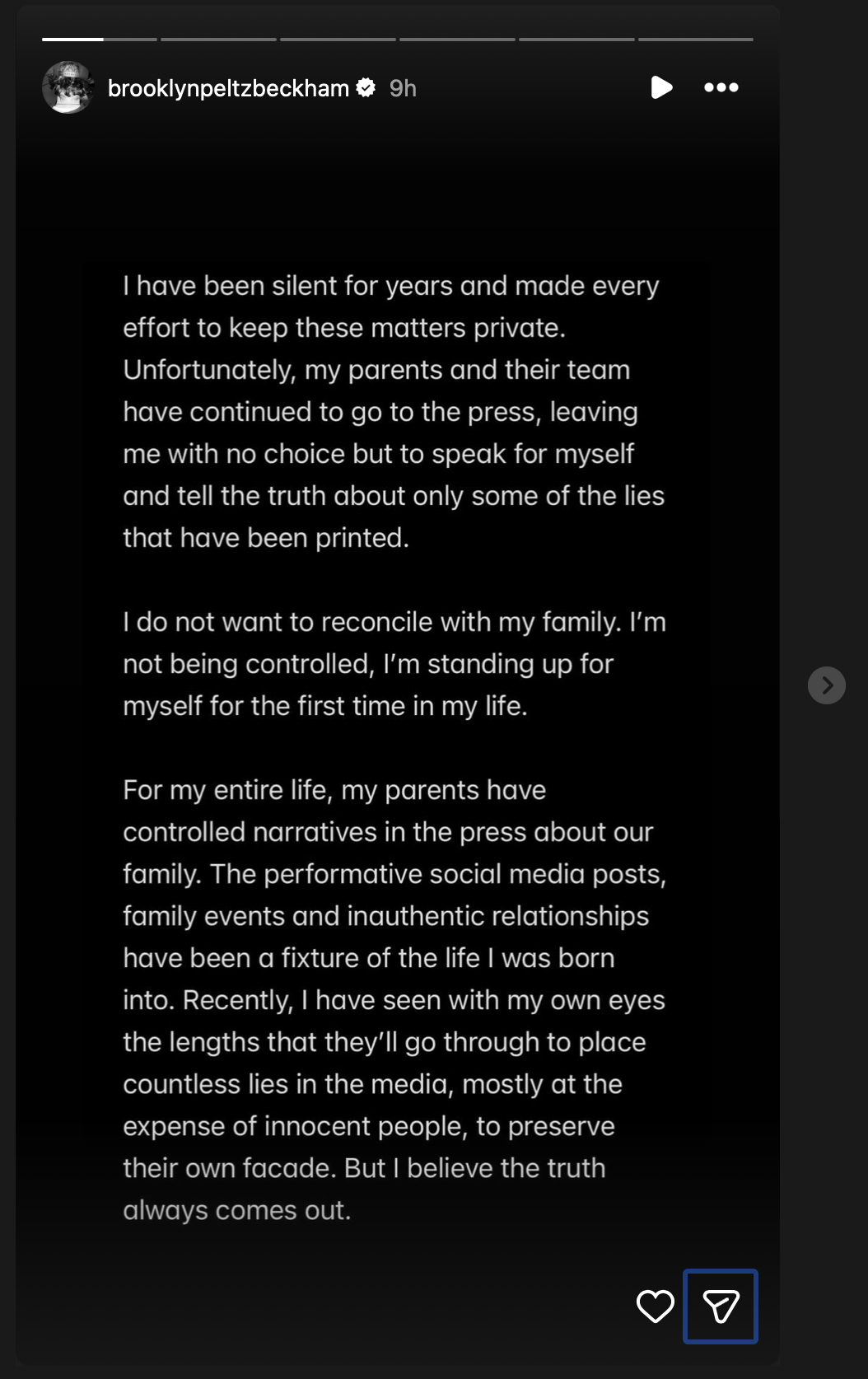Open the three-dot options menu

click(721, 87)
